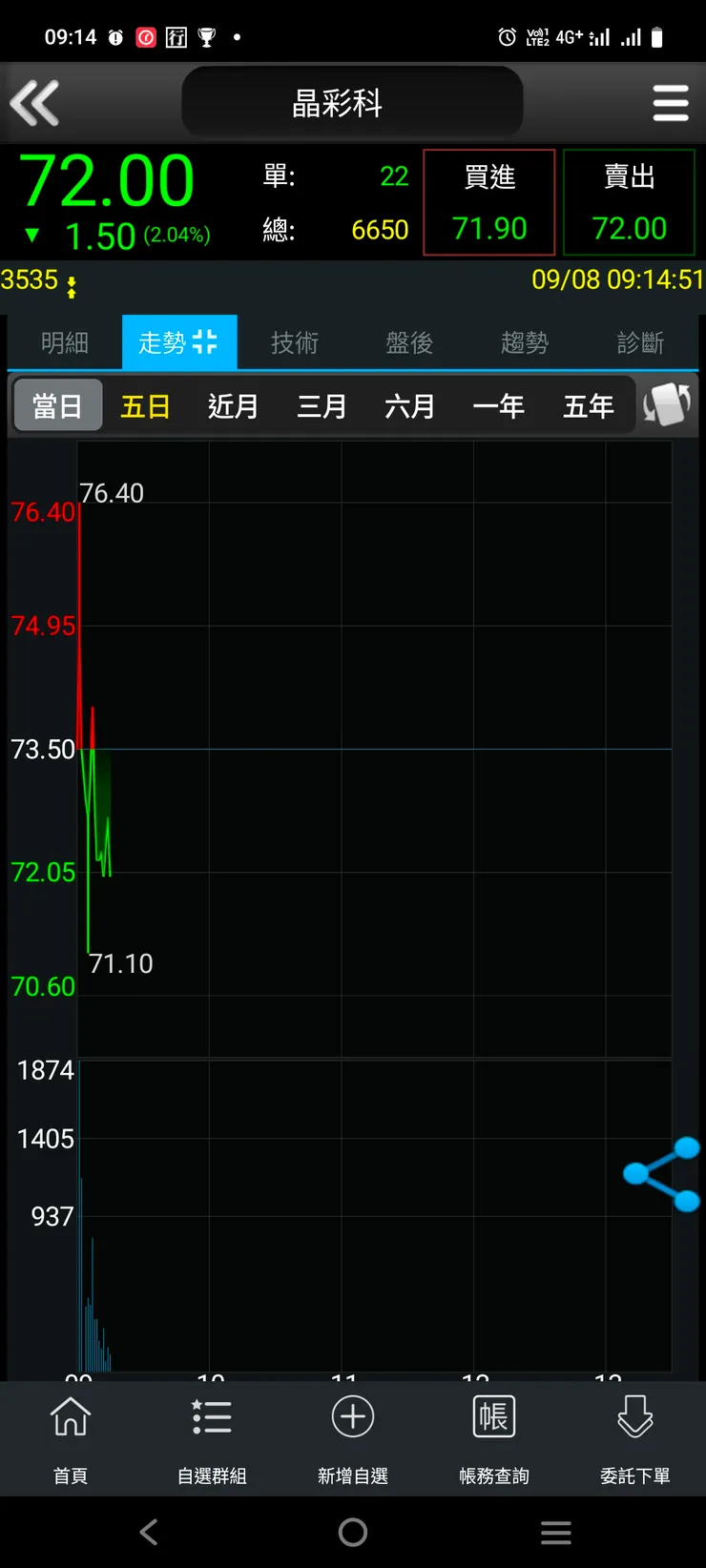Tap the 買進 buy price box
The width and height of the screenshot is (706, 1568).
tap(488, 202)
